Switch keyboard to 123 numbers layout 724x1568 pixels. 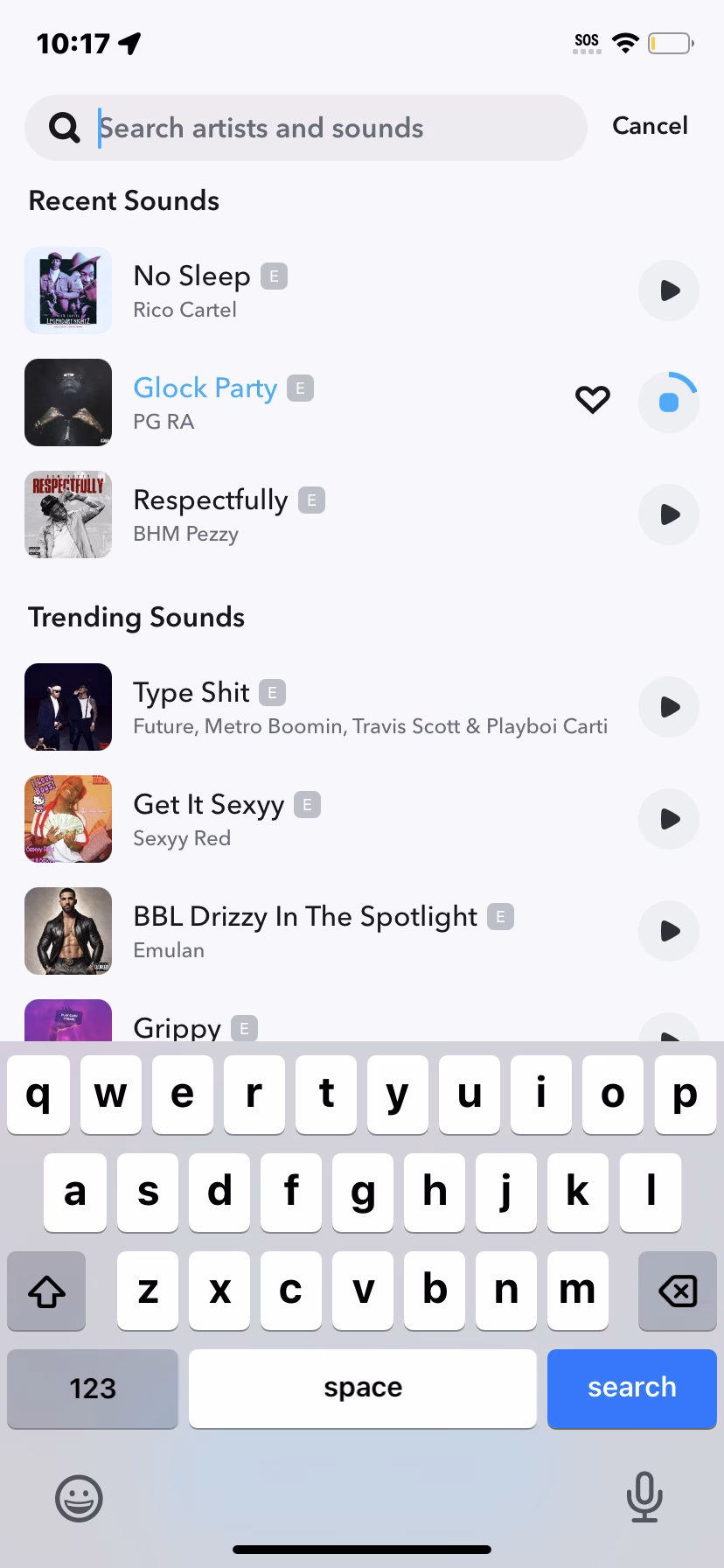93,1388
